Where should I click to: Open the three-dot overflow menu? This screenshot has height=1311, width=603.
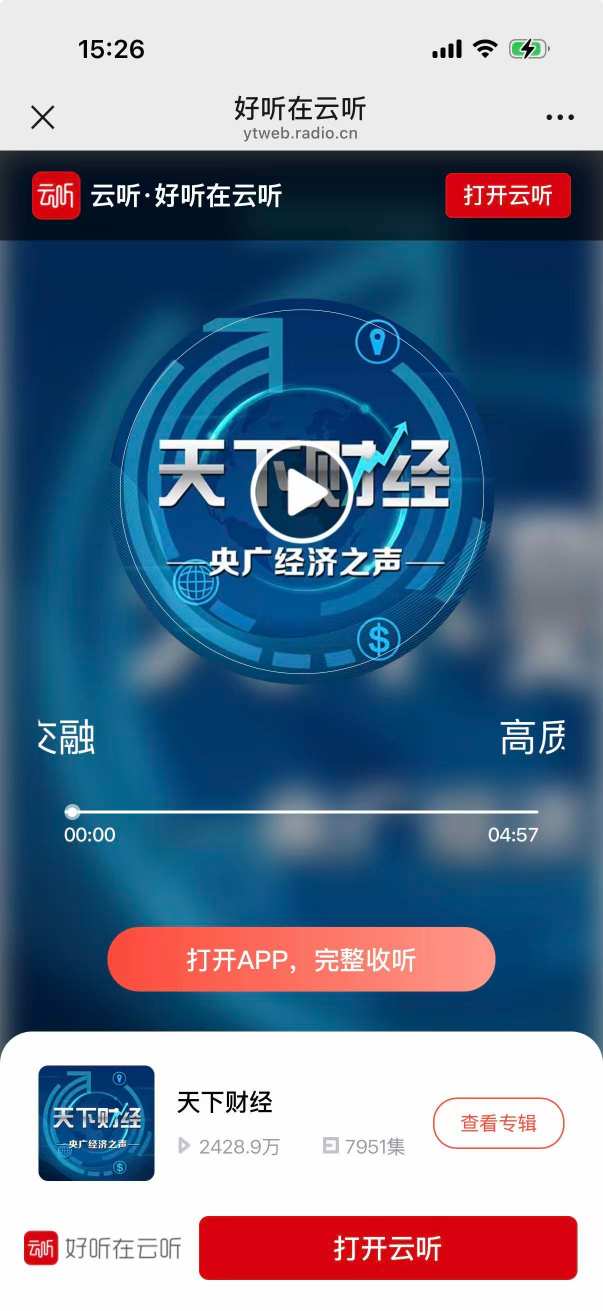pos(560,118)
